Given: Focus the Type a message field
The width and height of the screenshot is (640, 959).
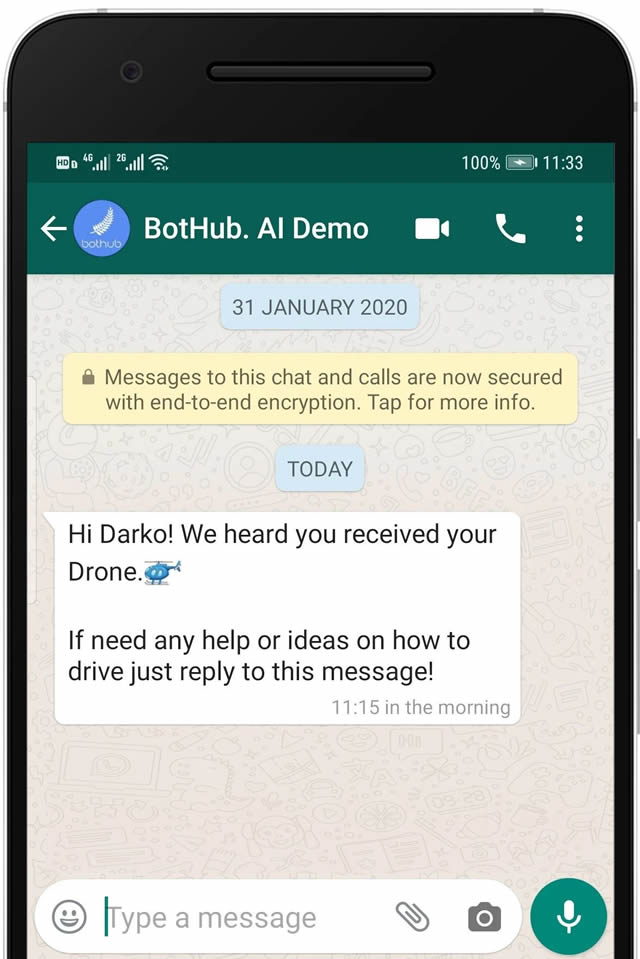Looking at the screenshot, I should [240, 917].
